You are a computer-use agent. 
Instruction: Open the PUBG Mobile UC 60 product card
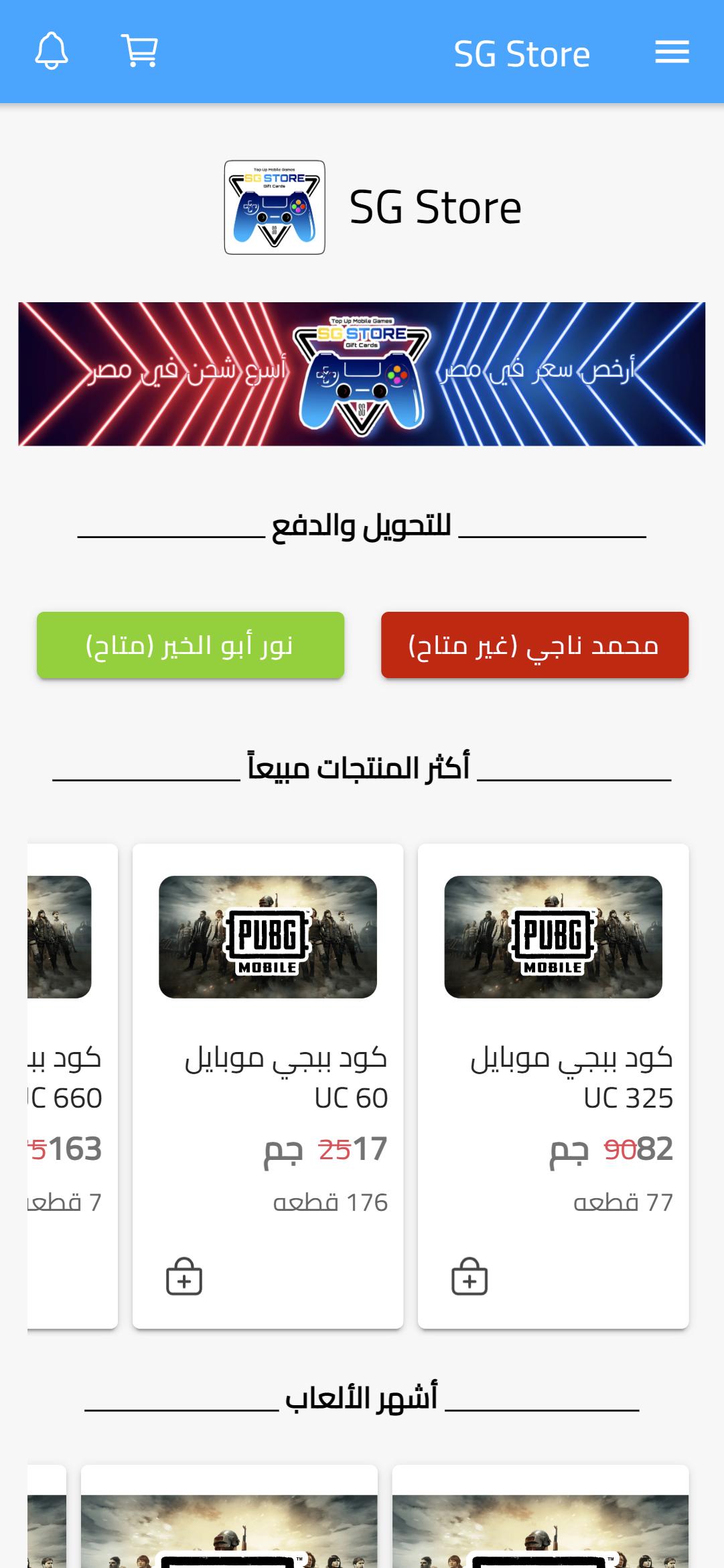pos(268,1005)
